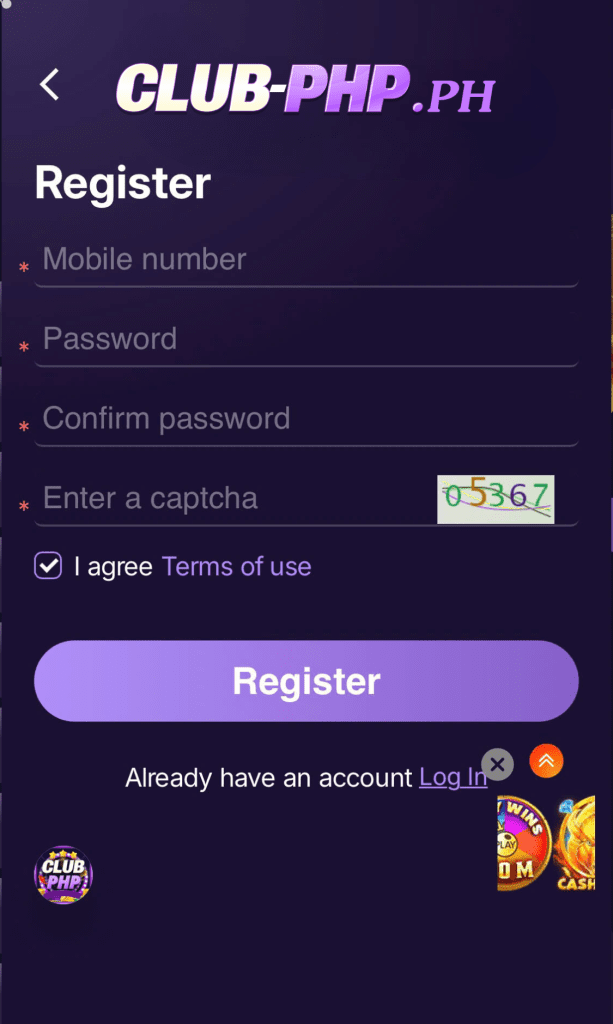The image size is (613, 1024).
Task: Open the Wins wheel game banner
Action: click(x=520, y=842)
